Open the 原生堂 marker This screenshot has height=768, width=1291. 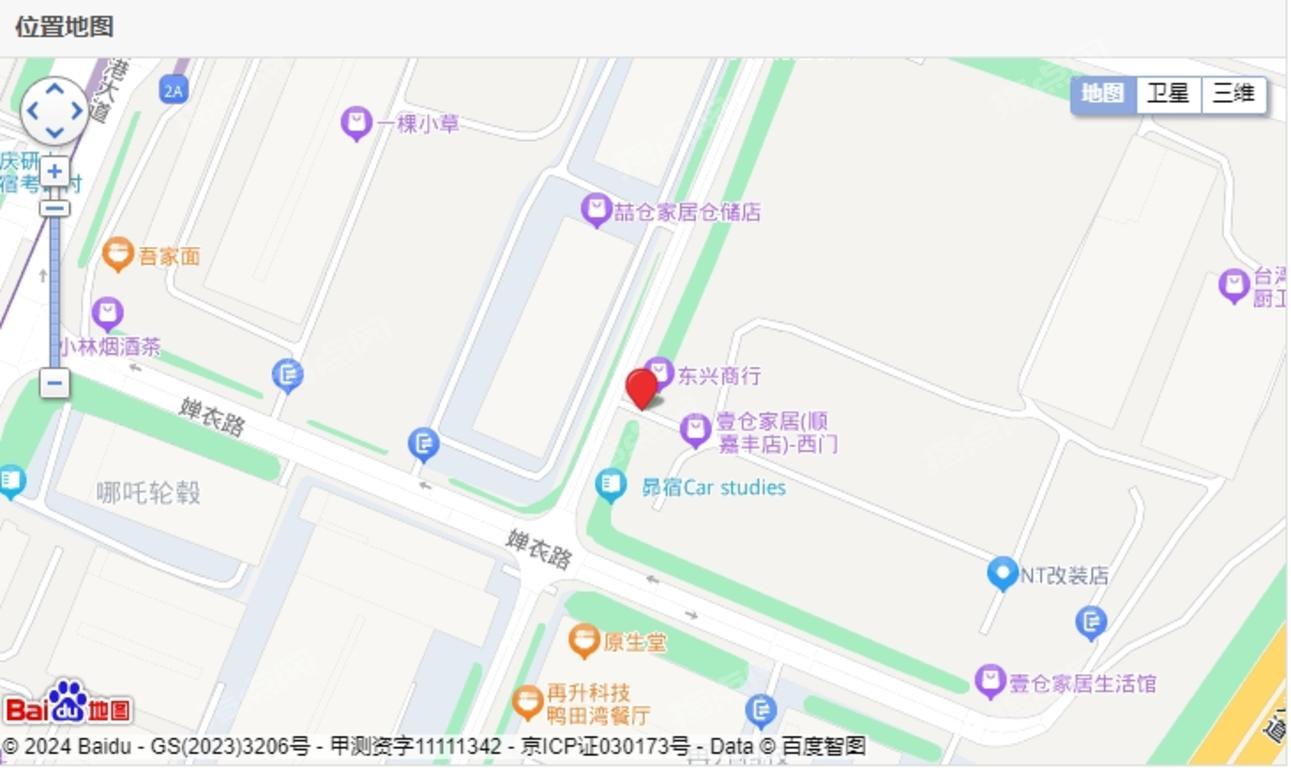(x=584, y=640)
